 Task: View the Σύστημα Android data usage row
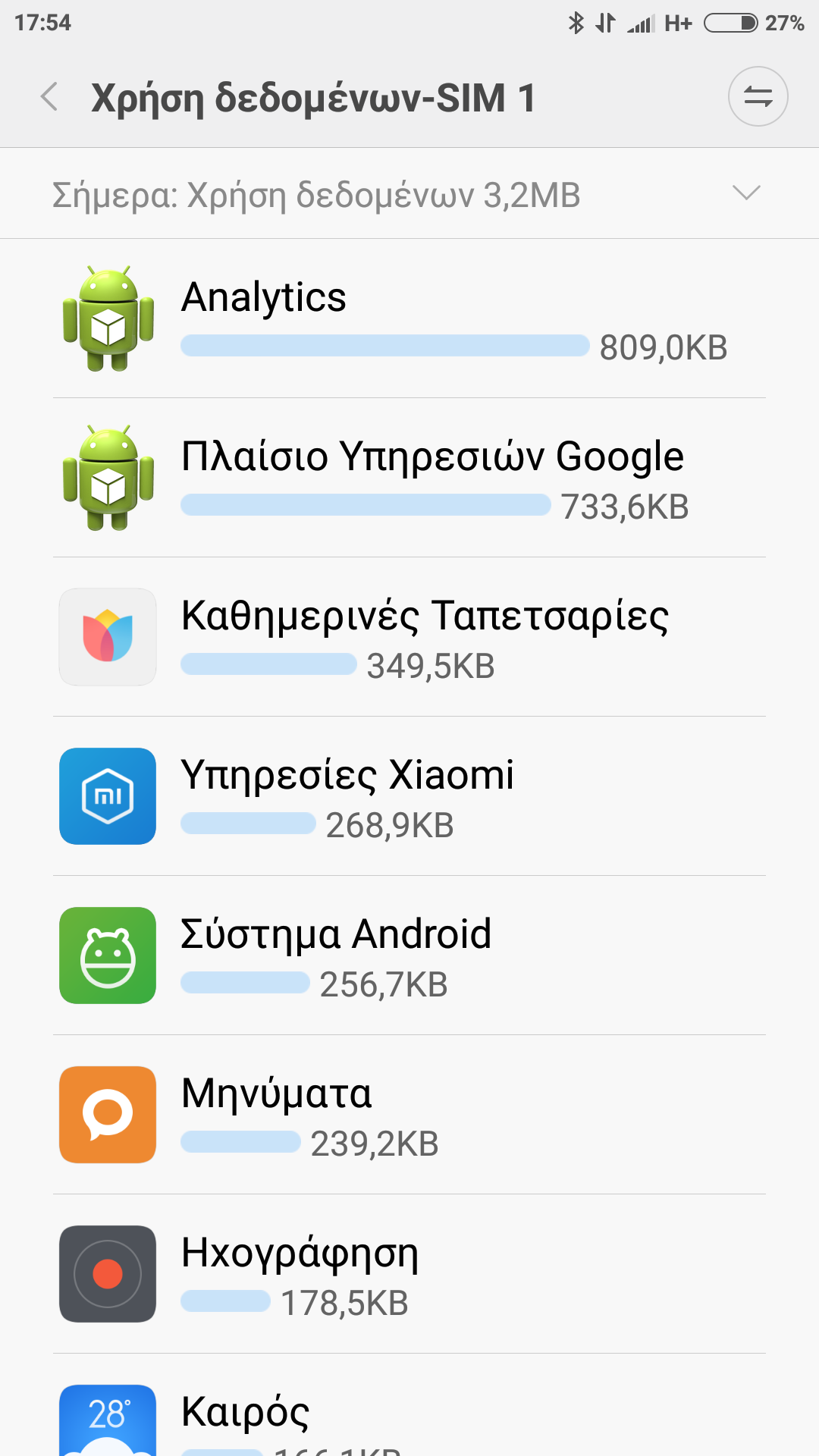click(409, 955)
